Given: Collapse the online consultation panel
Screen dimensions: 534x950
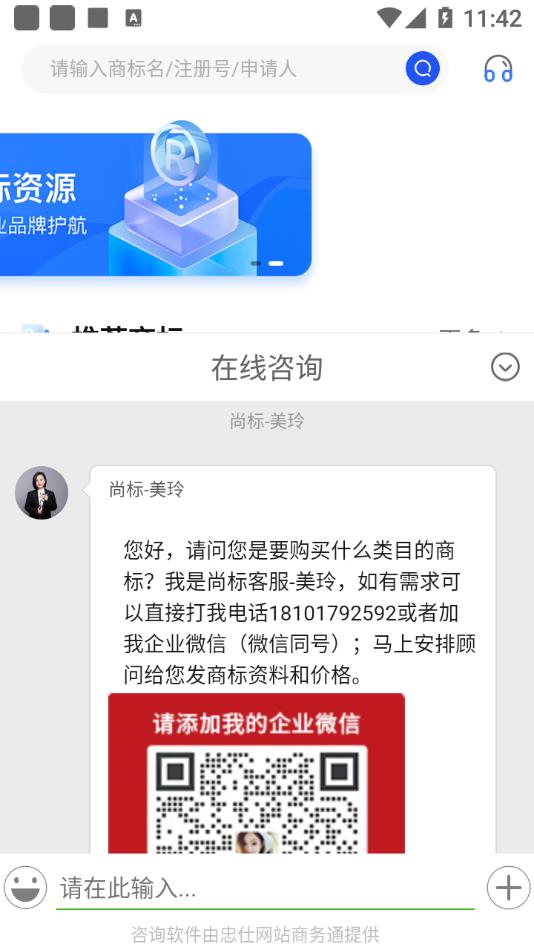Looking at the screenshot, I should [505, 367].
